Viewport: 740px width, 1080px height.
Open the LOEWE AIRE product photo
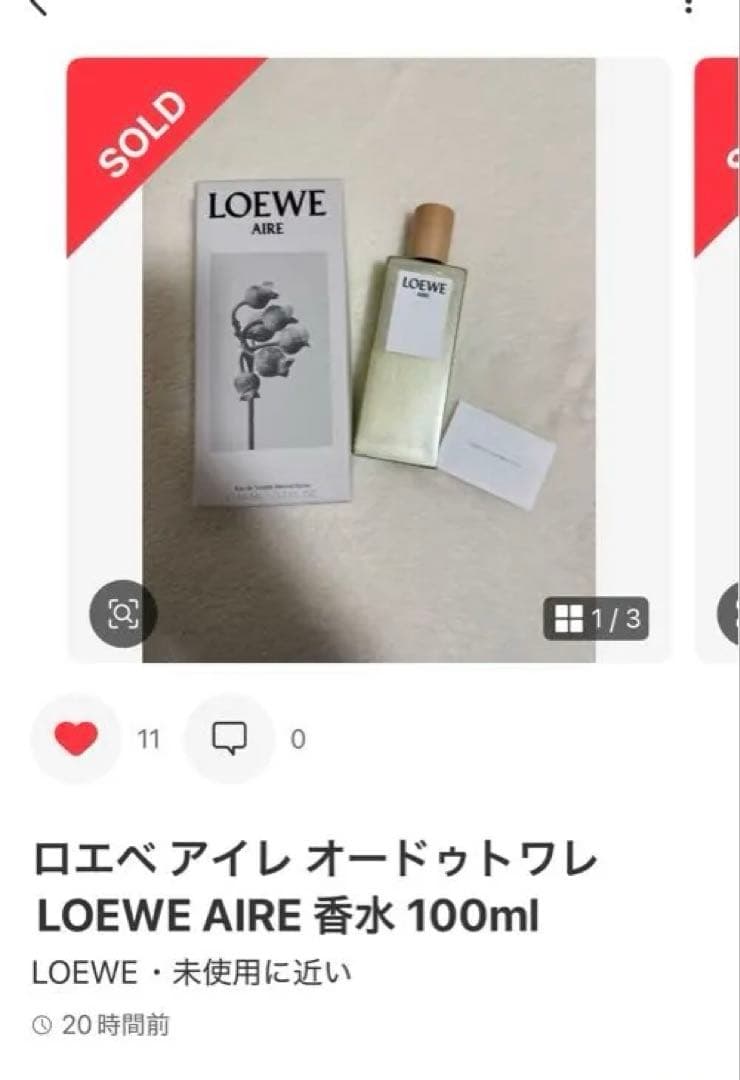tap(370, 360)
